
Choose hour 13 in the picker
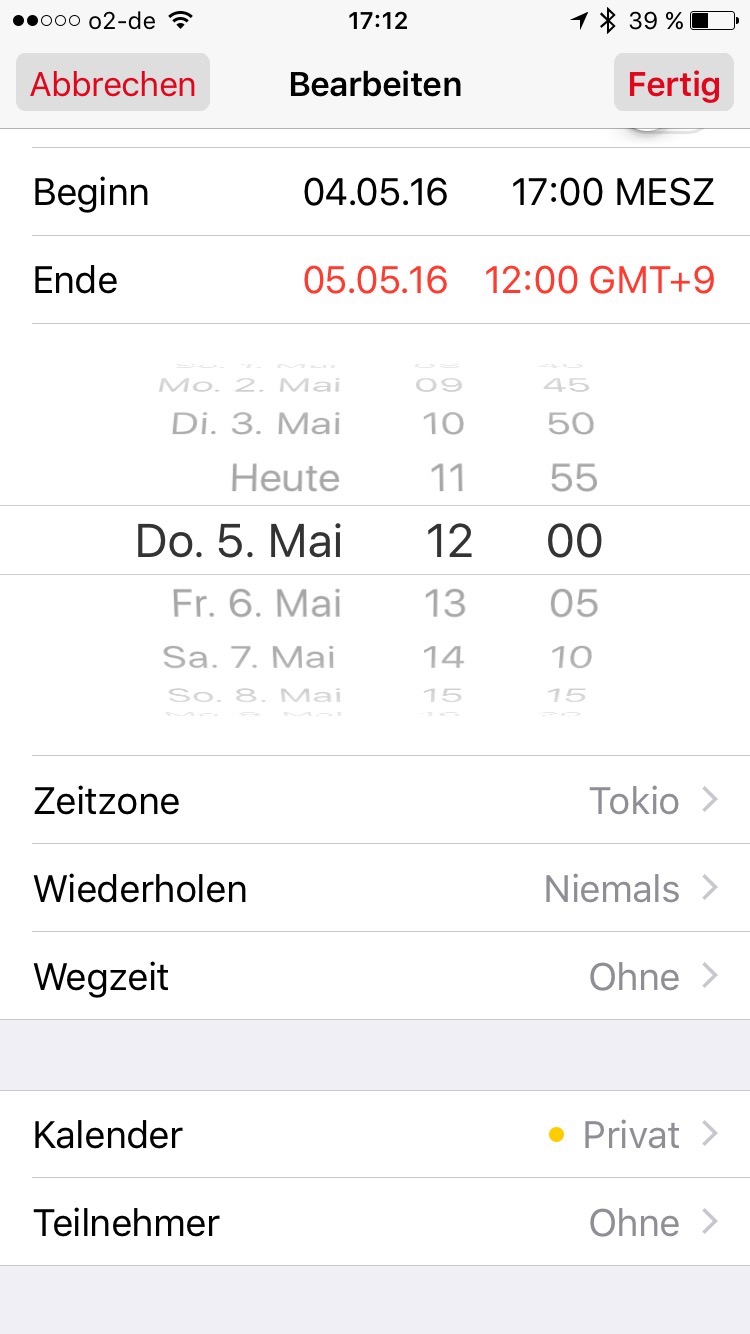[x=445, y=603]
